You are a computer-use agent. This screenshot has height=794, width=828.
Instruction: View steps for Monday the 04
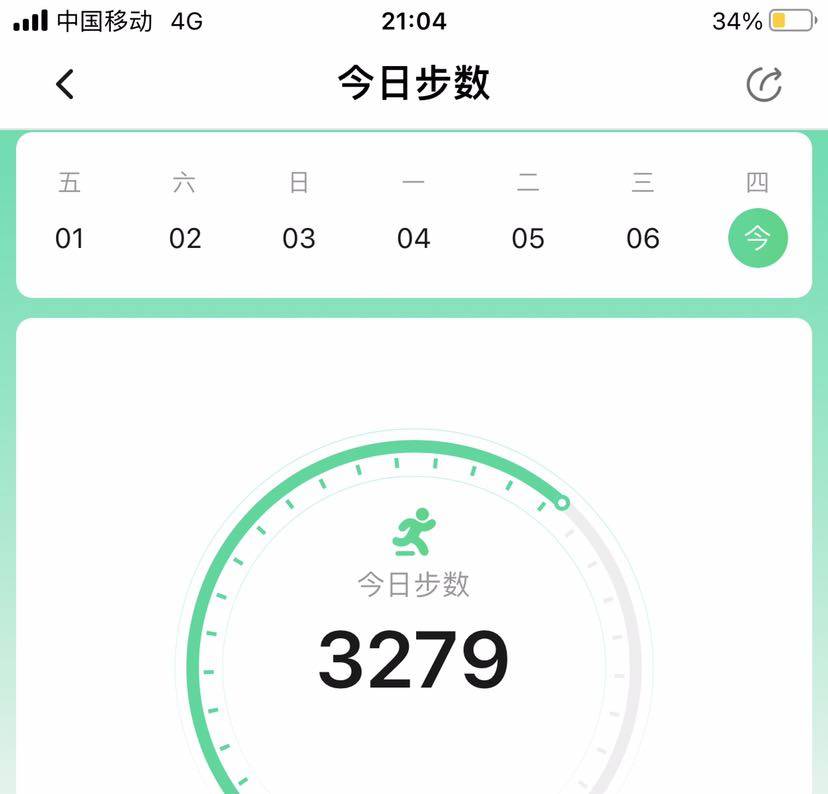413,238
